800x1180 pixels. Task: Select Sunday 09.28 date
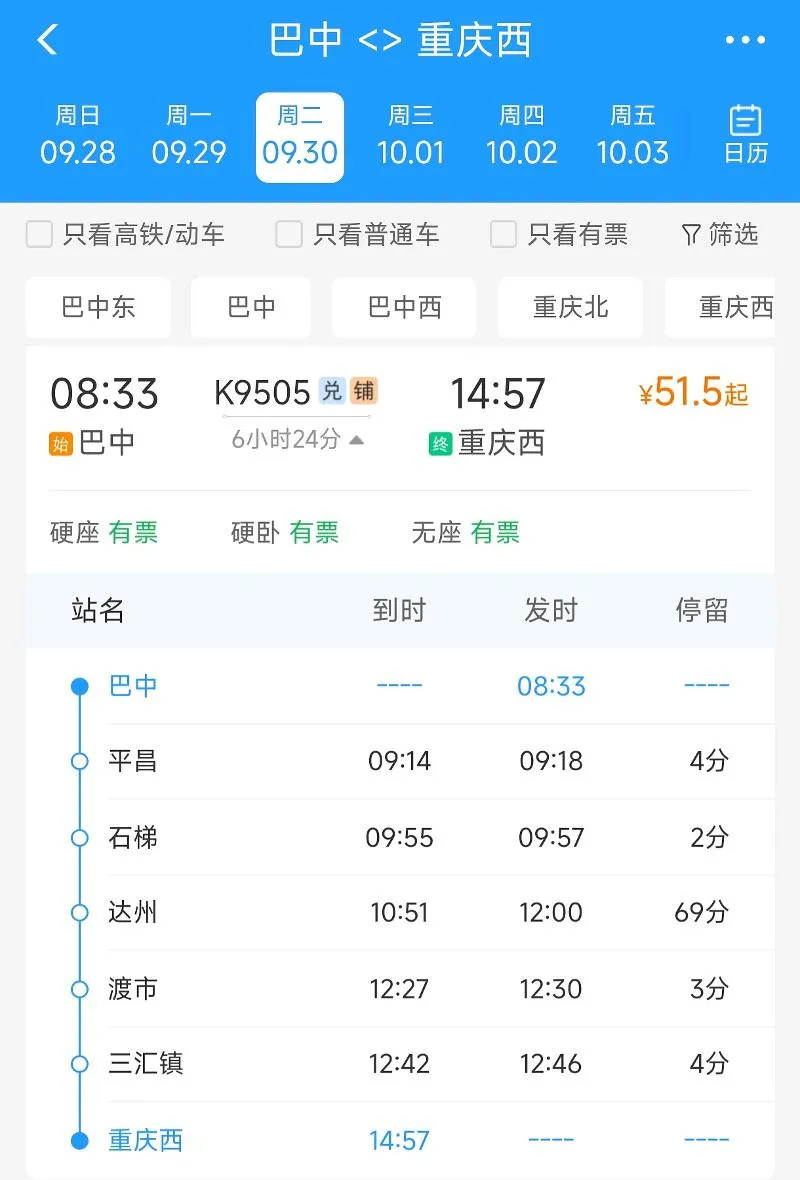point(78,137)
